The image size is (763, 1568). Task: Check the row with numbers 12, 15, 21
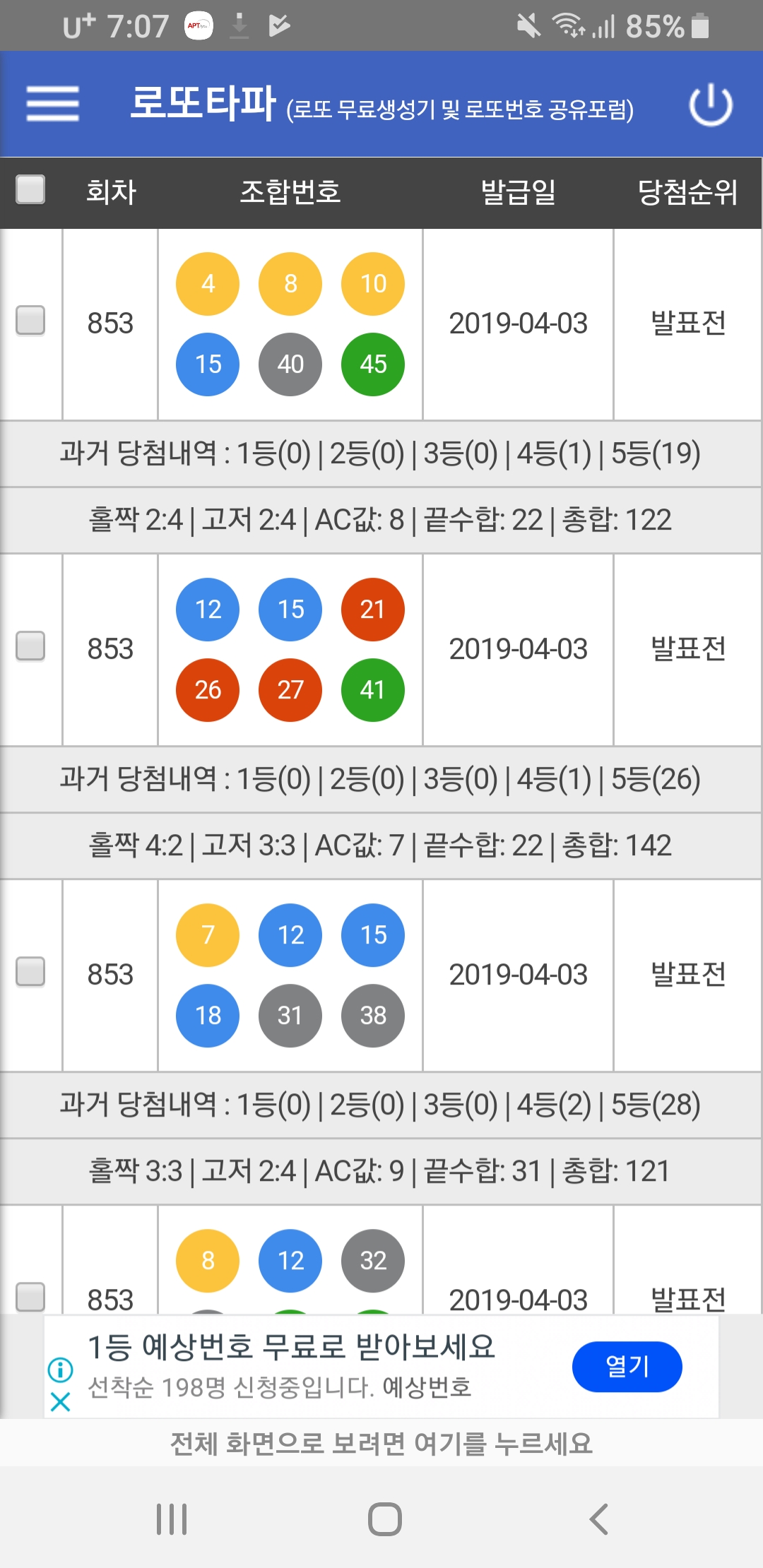pyautogui.click(x=30, y=646)
